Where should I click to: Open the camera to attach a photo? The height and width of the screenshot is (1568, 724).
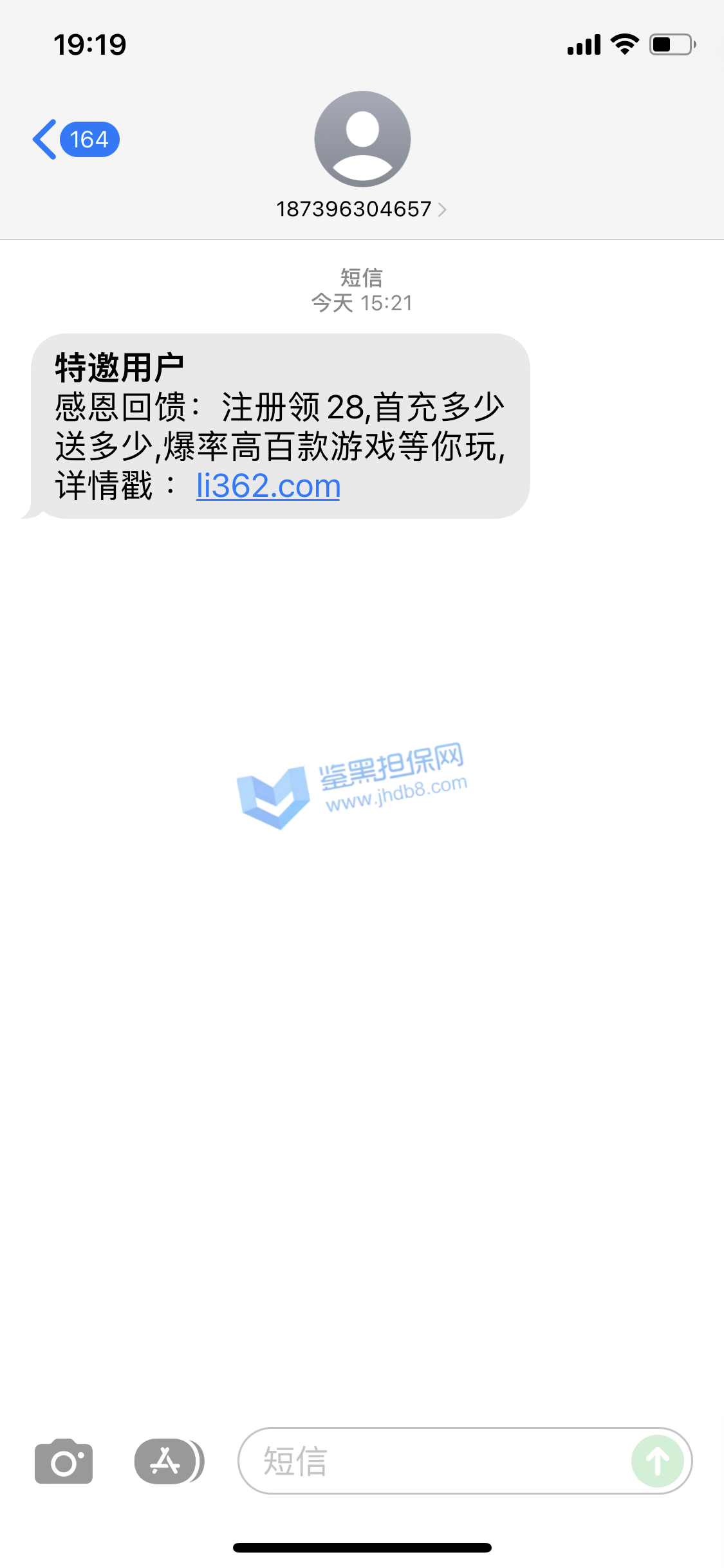(64, 1461)
